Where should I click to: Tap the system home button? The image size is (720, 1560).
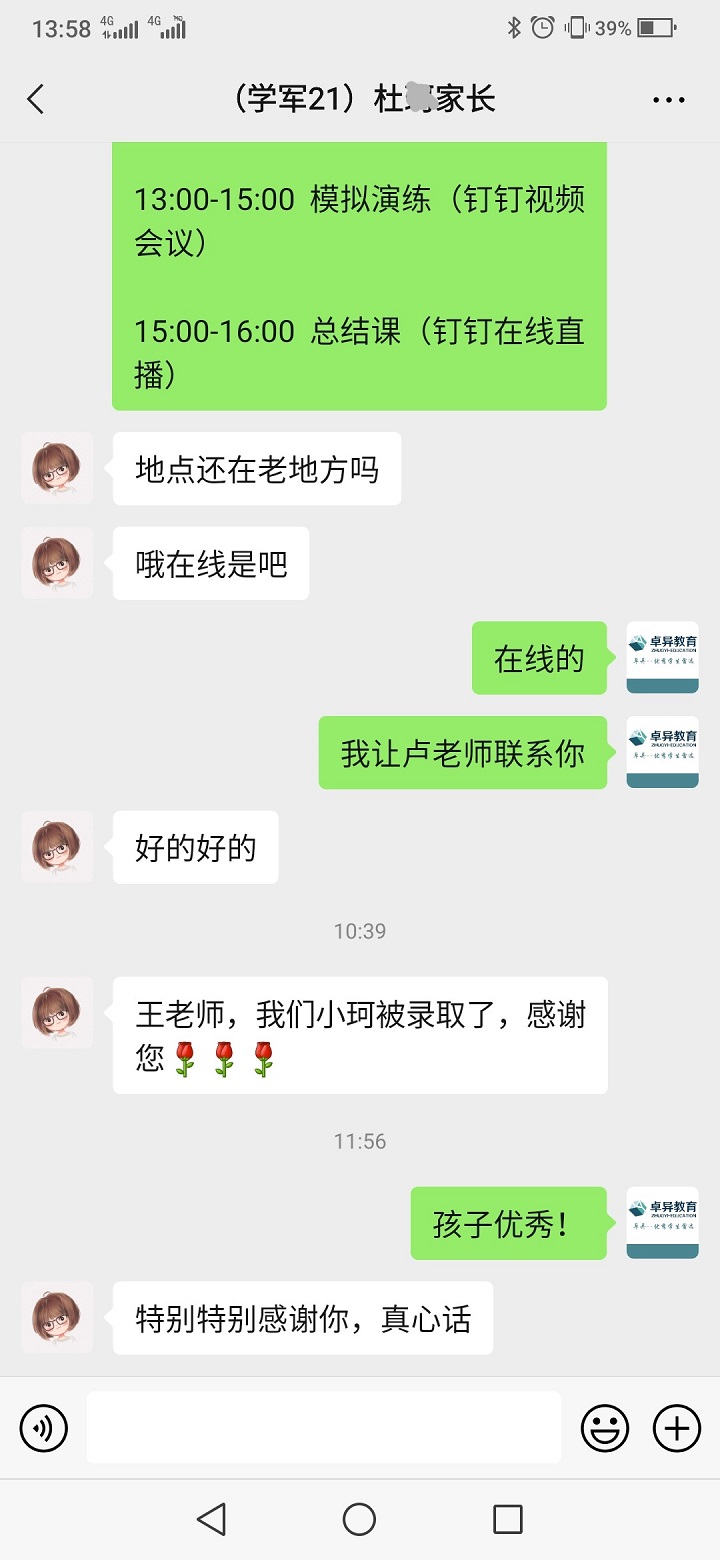(359, 1519)
